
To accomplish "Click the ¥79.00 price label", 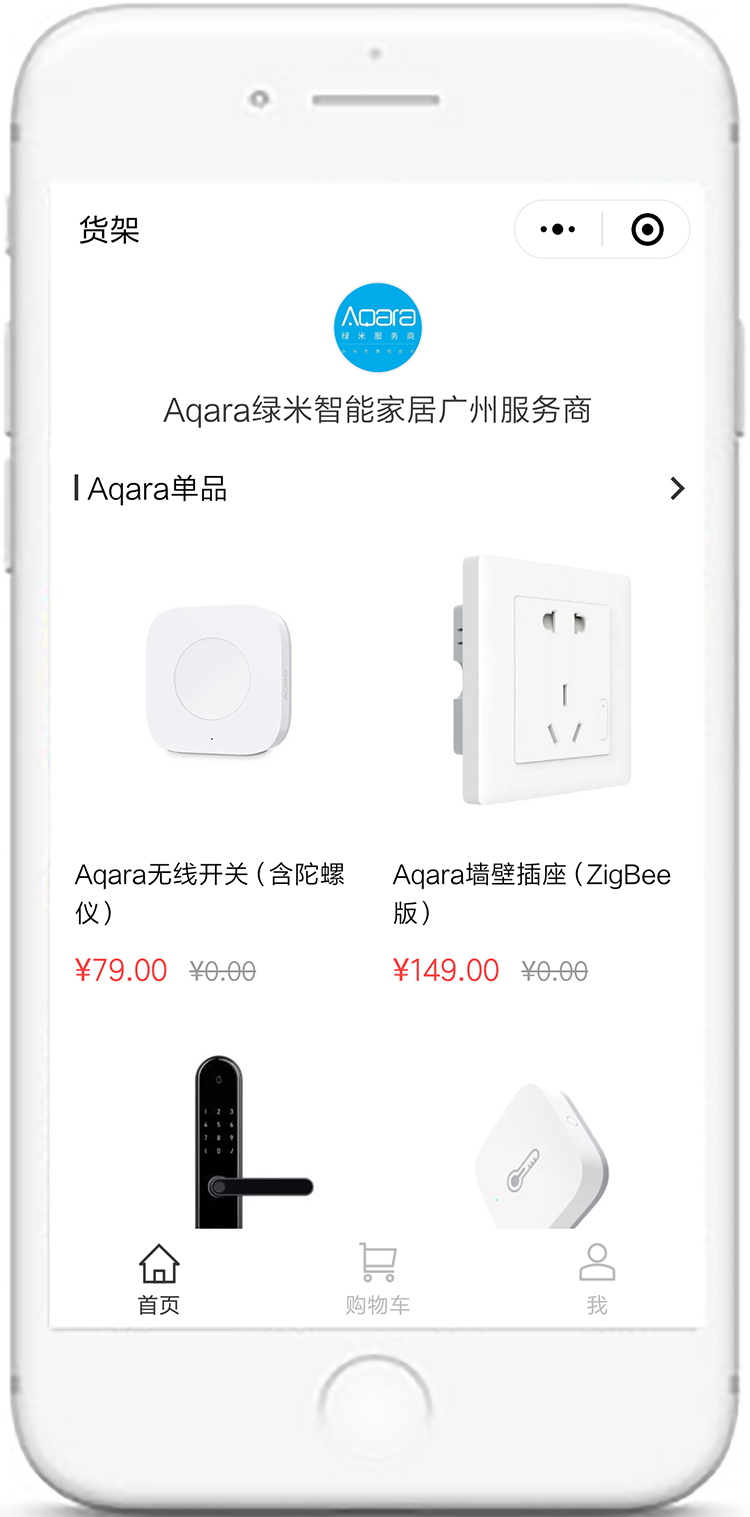I will click(x=121, y=969).
